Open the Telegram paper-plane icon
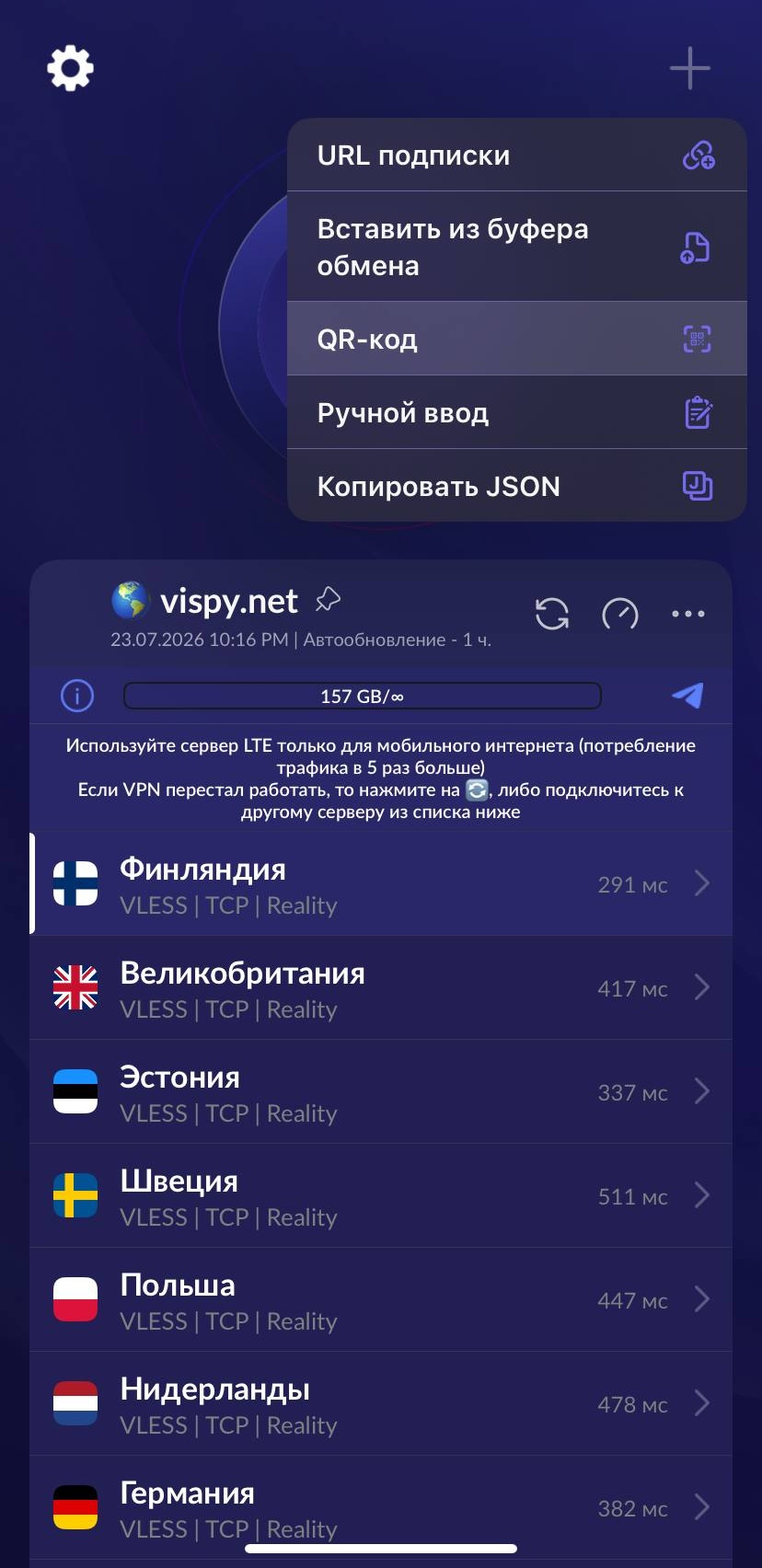The height and width of the screenshot is (1568, 762). (687, 696)
